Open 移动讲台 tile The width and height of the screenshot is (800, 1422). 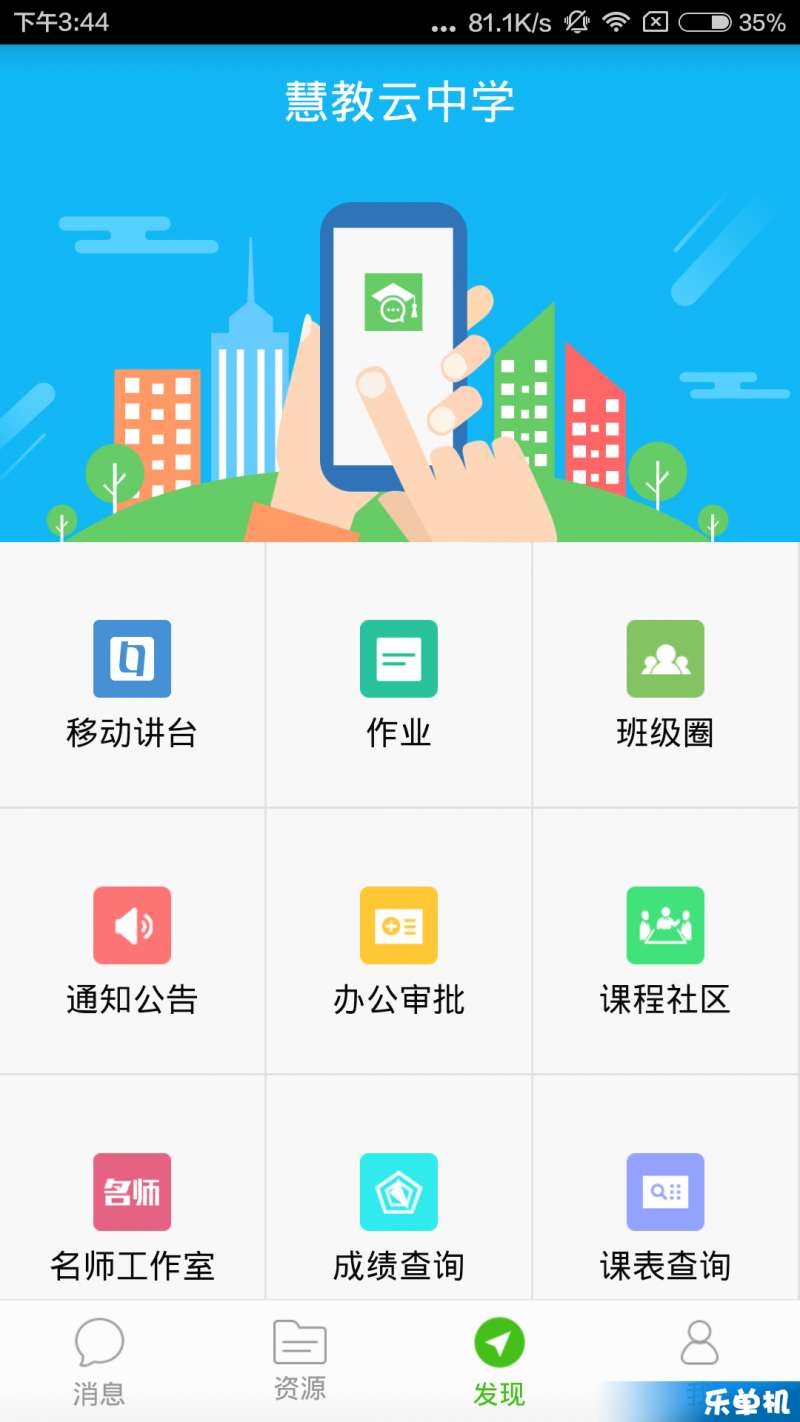pos(132,675)
